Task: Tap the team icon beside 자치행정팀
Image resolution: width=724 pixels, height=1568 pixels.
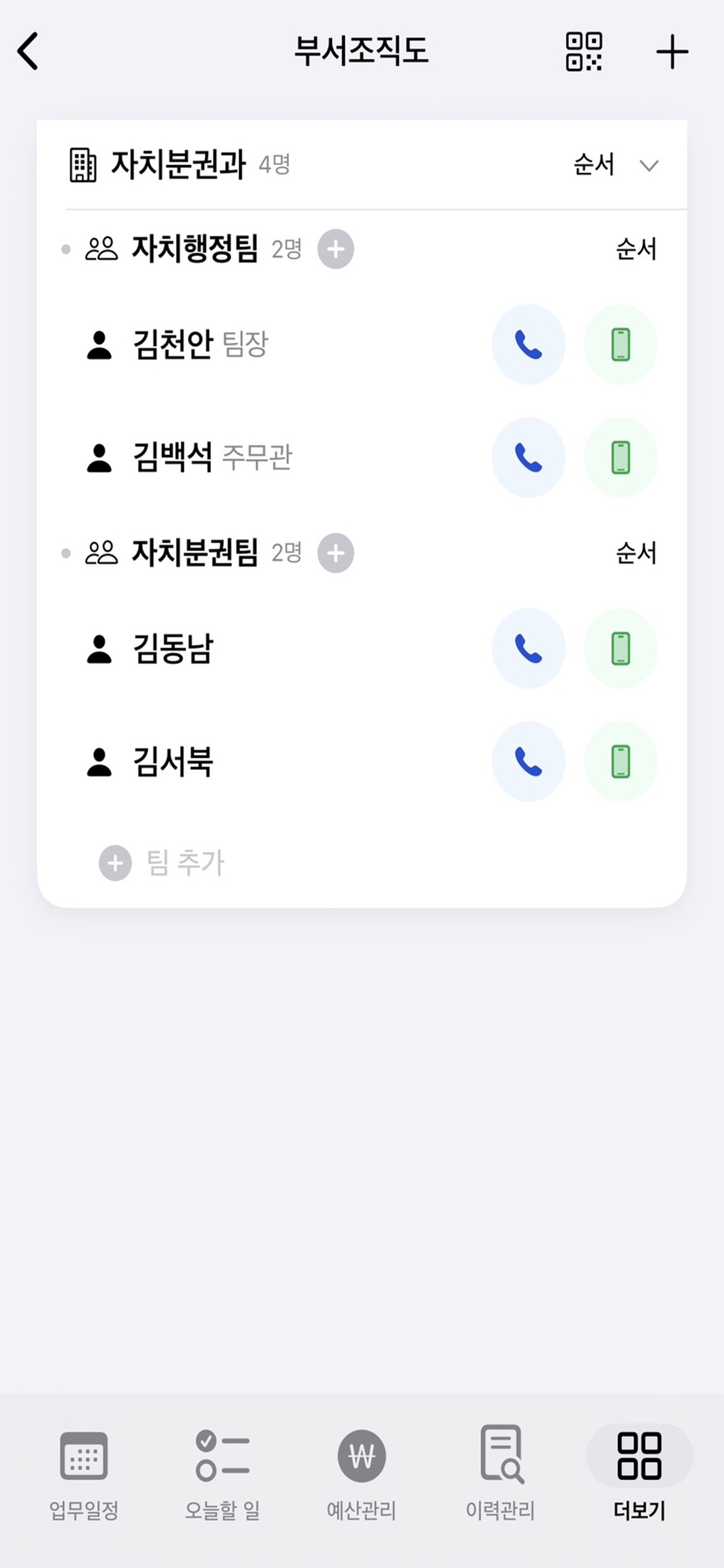Action: (x=101, y=249)
